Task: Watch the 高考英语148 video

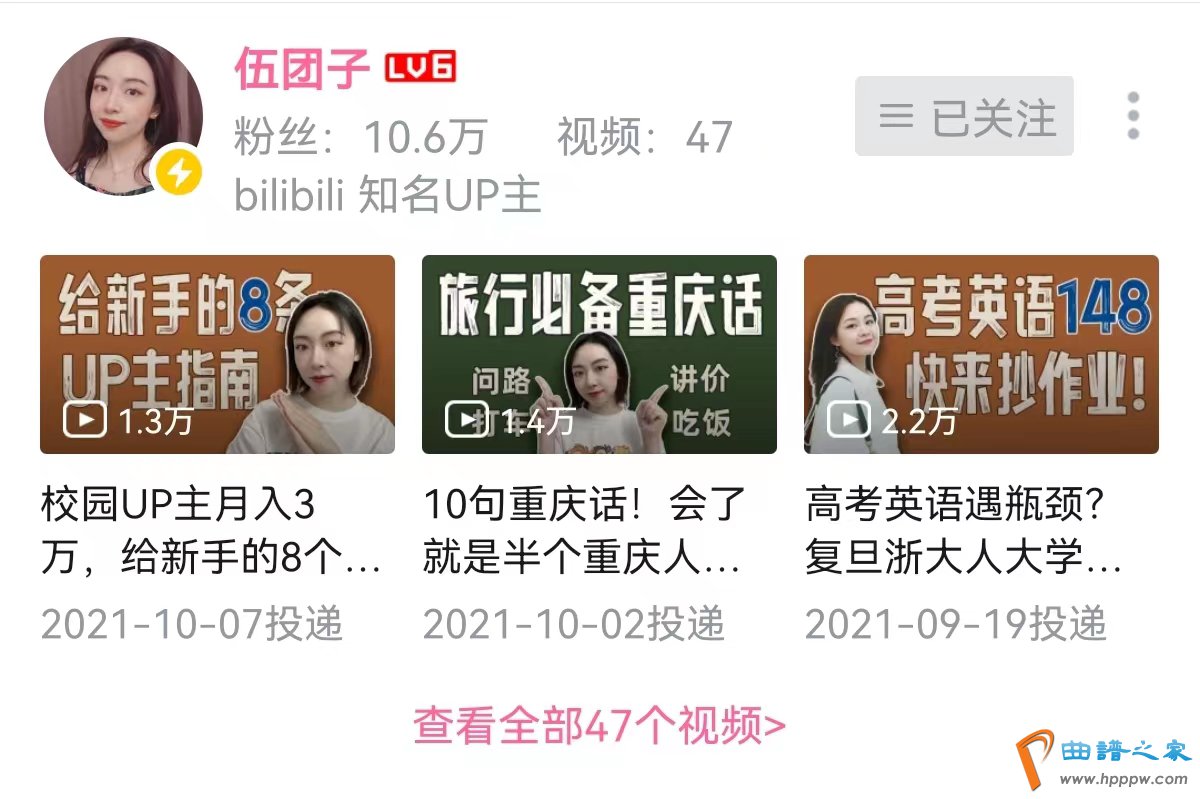Action: [x=981, y=354]
